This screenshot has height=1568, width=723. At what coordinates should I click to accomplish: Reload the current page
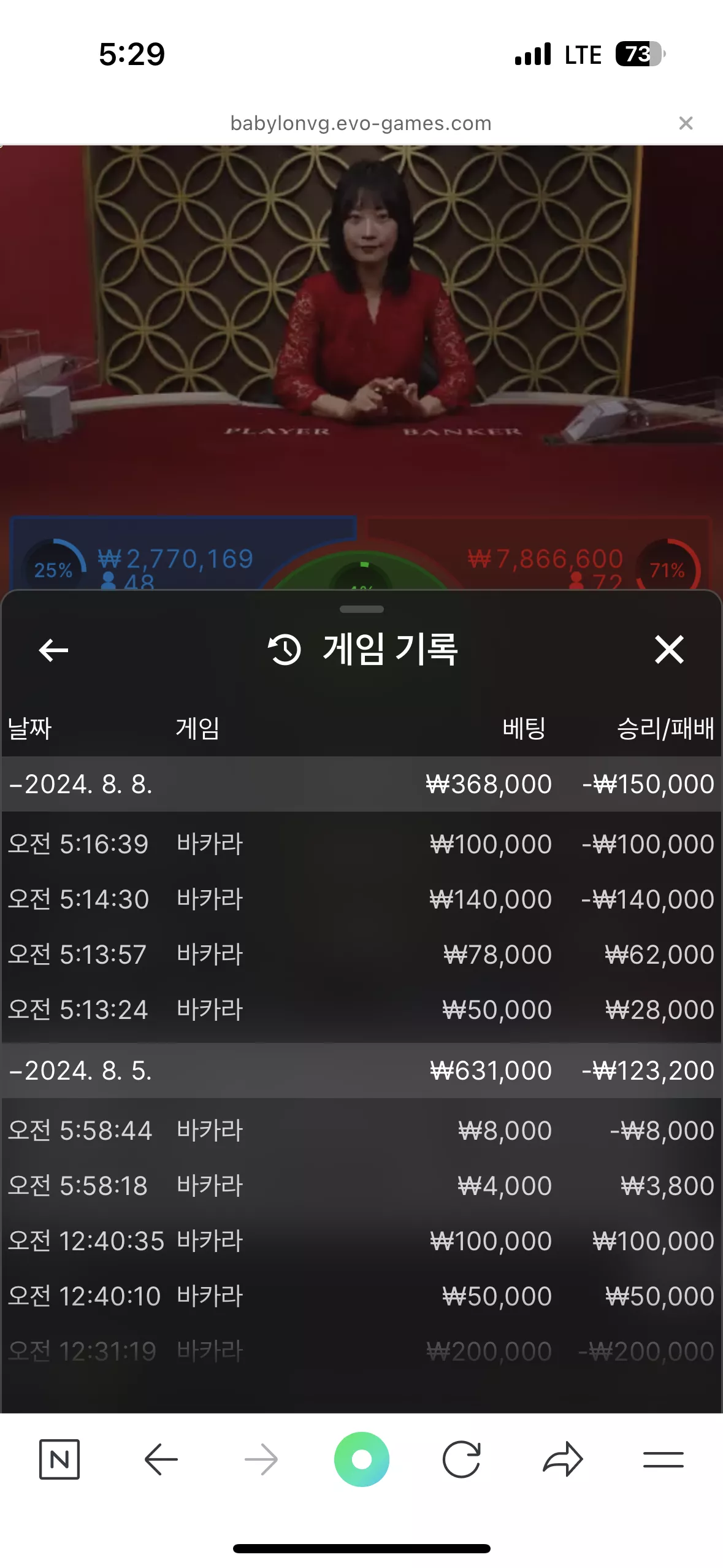click(x=462, y=1459)
